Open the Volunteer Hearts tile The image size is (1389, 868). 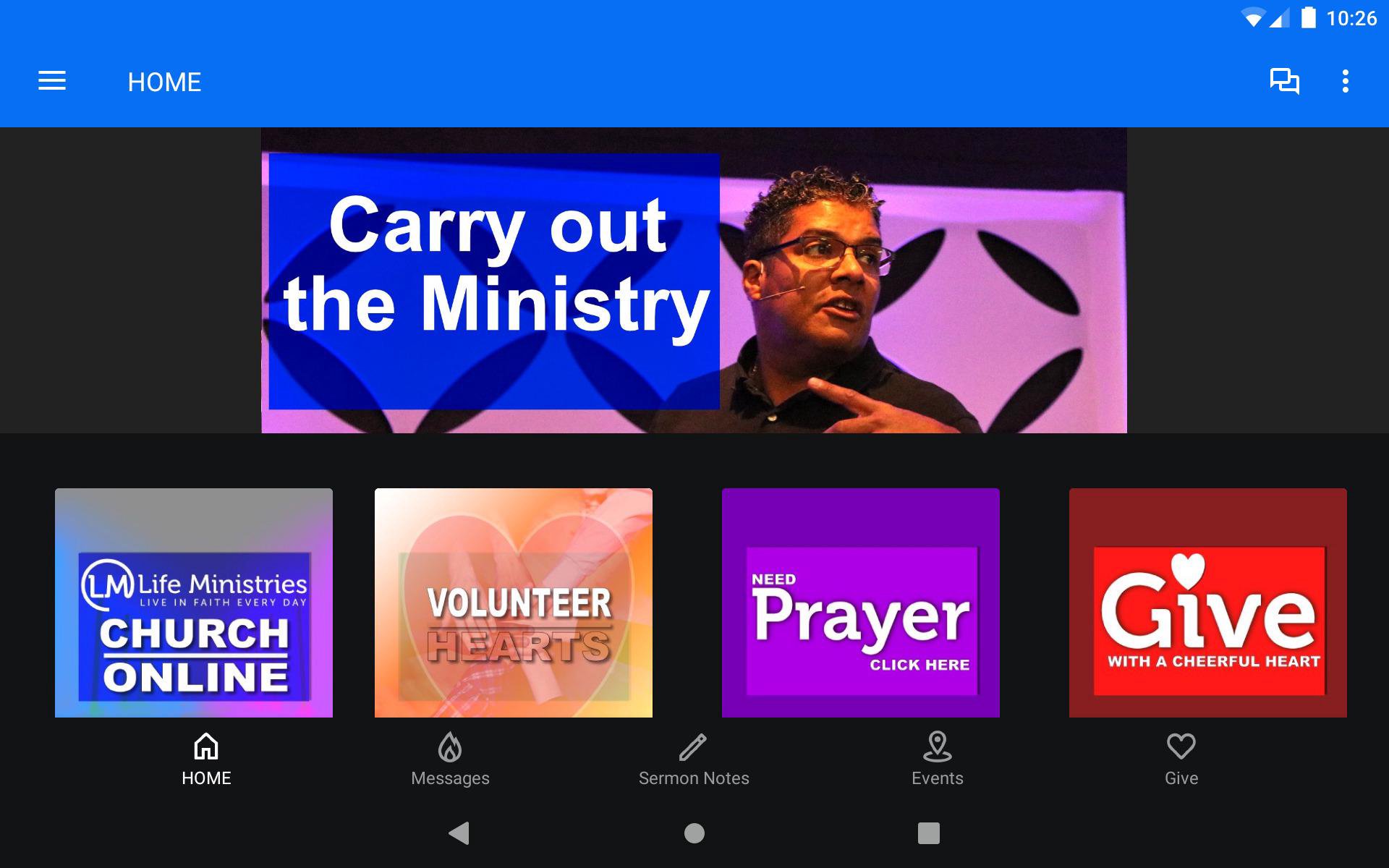pyautogui.click(x=513, y=603)
